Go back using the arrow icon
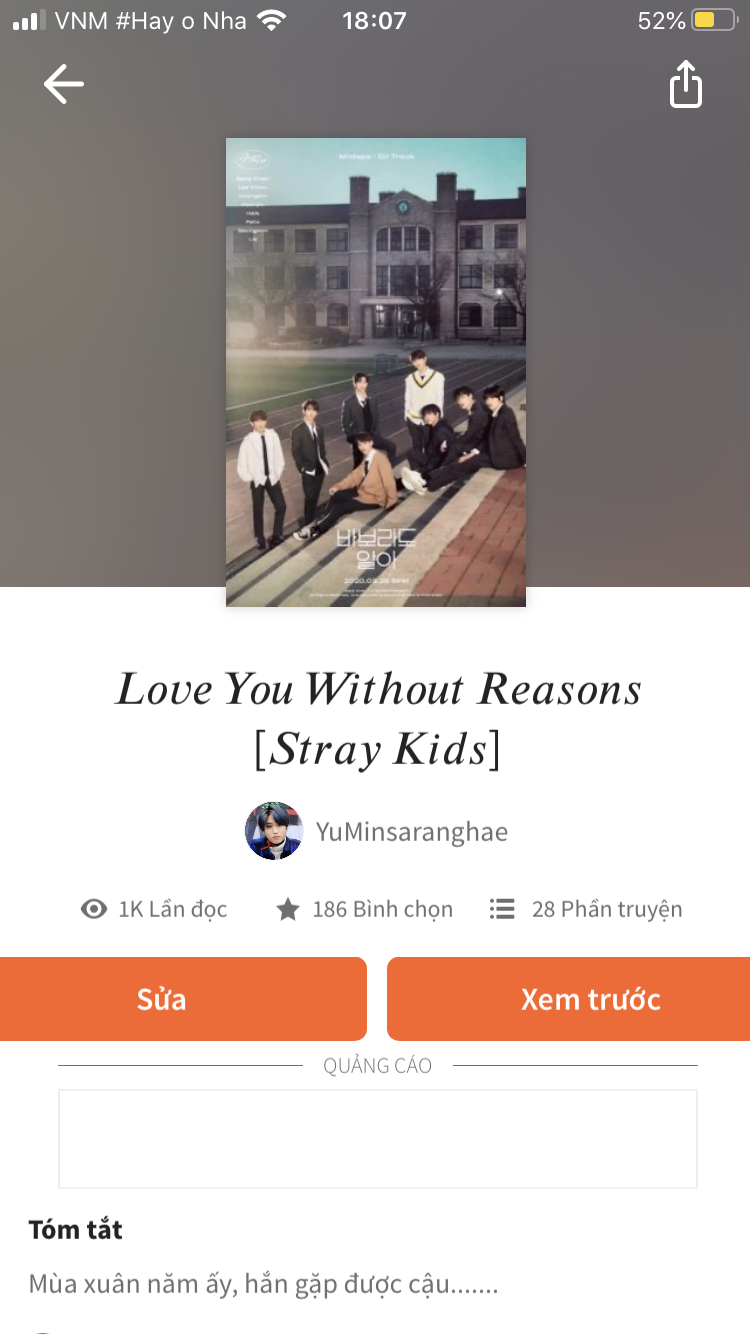 pos(63,85)
